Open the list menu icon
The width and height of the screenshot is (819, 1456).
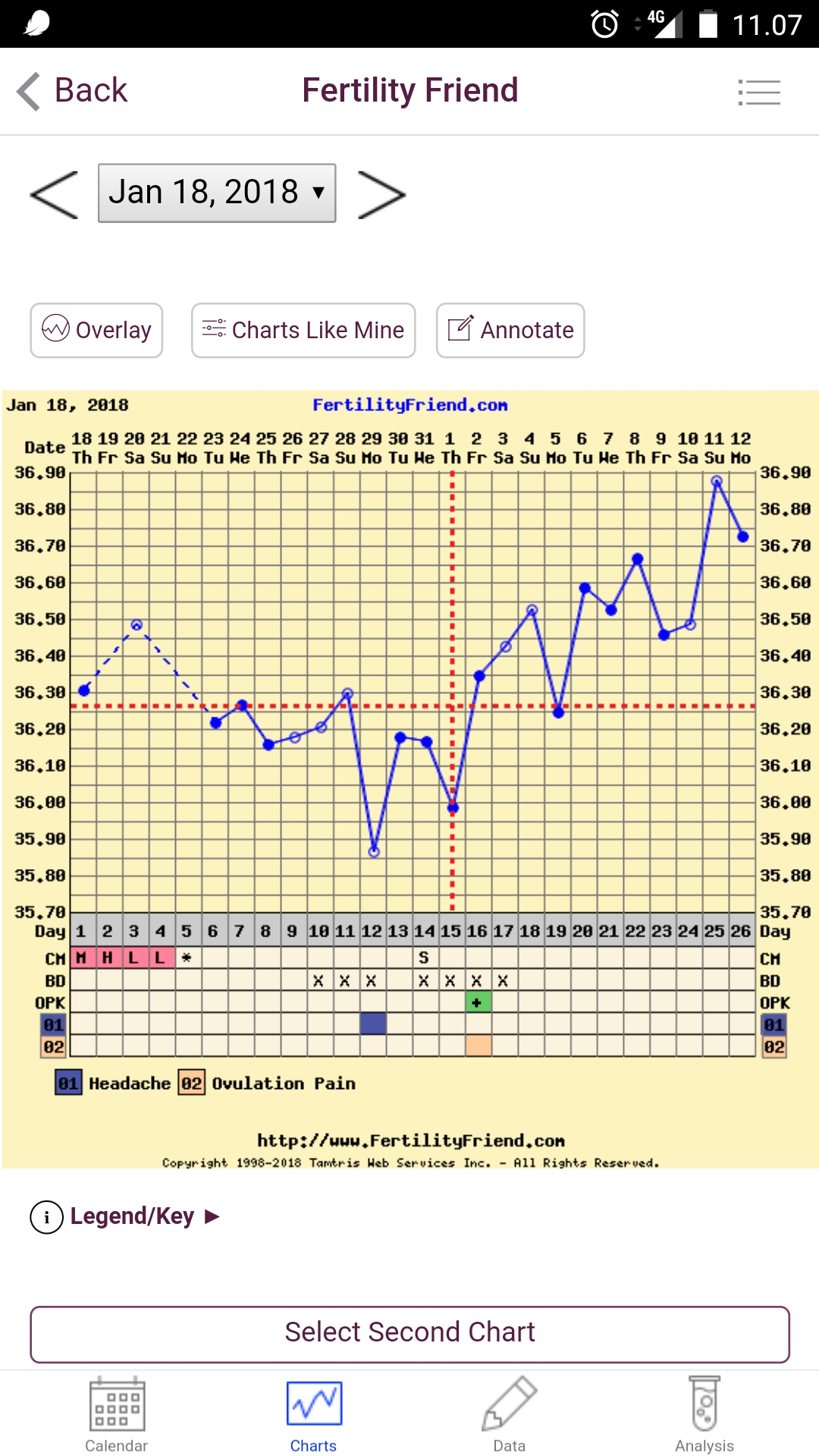tap(758, 93)
